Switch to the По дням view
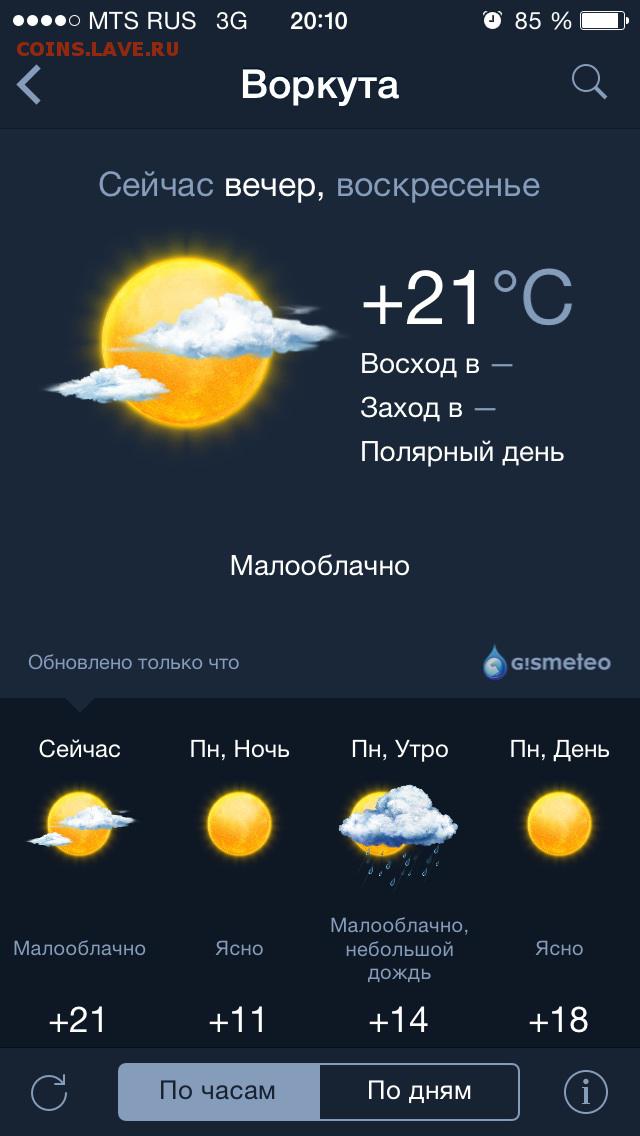The width and height of the screenshot is (640, 1136). point(420,1091)
